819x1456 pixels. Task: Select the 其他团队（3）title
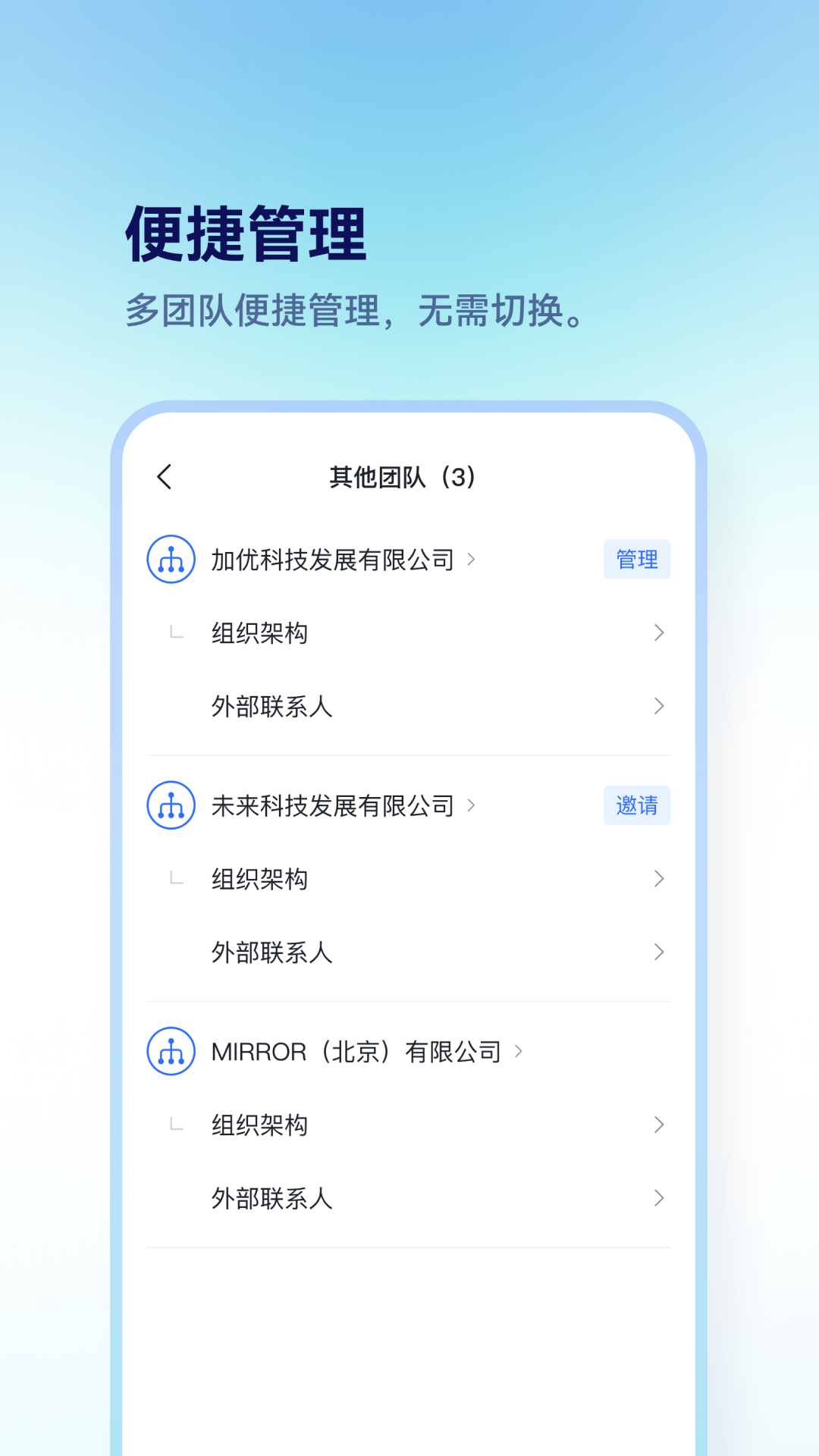pyautogui.click(x=402, y=478)
